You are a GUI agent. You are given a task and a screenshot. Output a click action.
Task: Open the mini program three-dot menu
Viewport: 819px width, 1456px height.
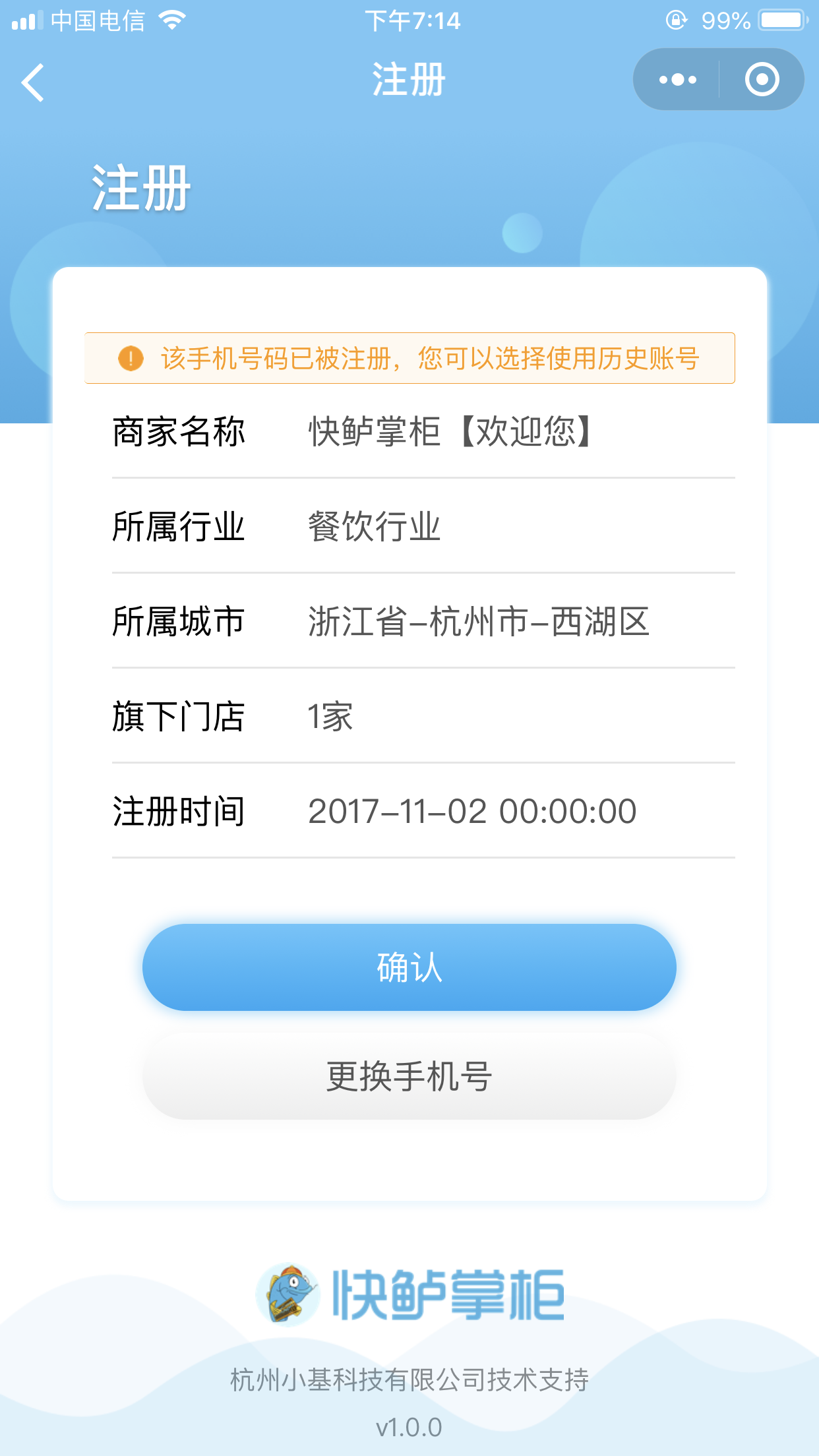pyautogui.click(x=677, y=80)
